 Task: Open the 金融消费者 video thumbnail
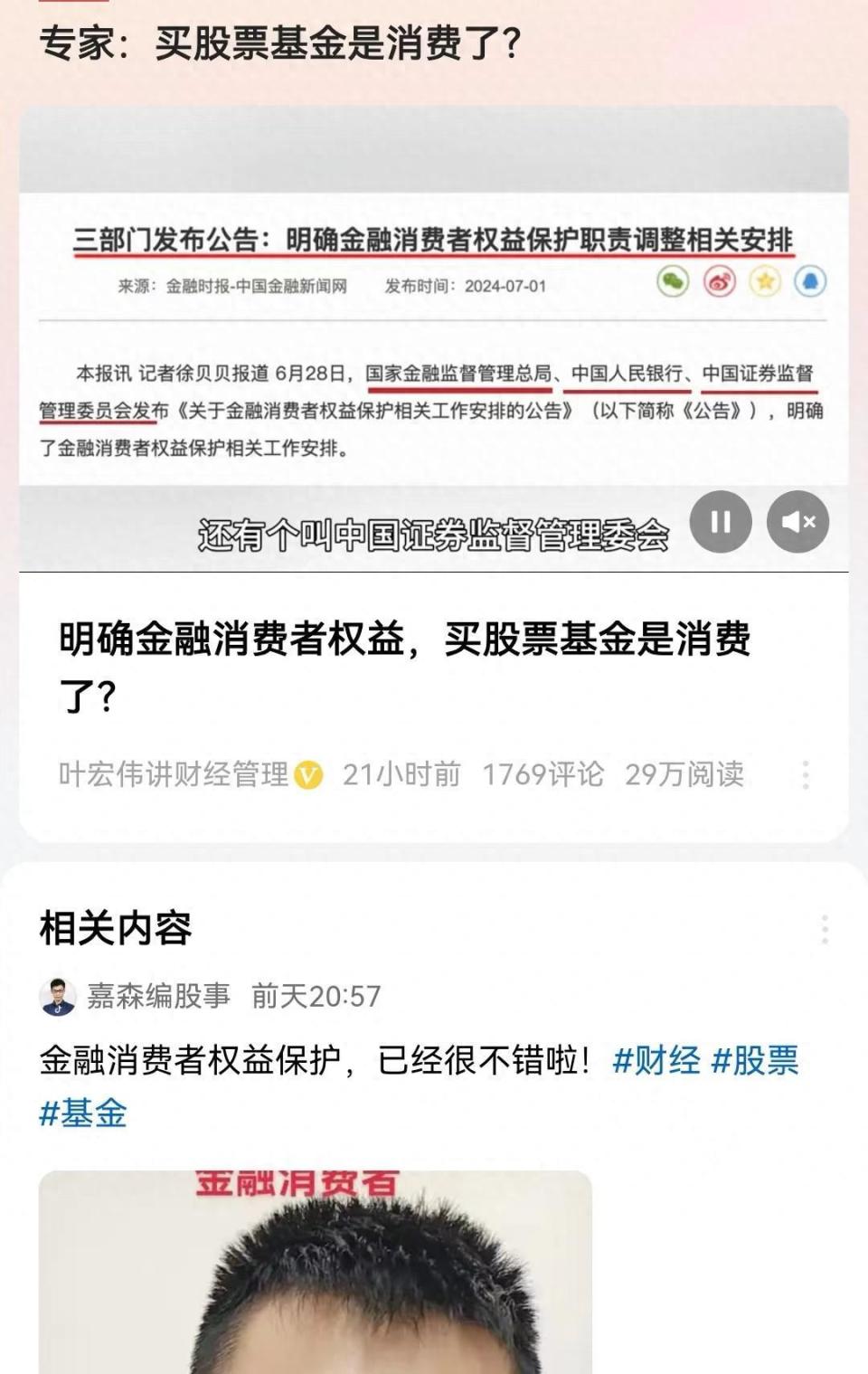point(315,1271)
